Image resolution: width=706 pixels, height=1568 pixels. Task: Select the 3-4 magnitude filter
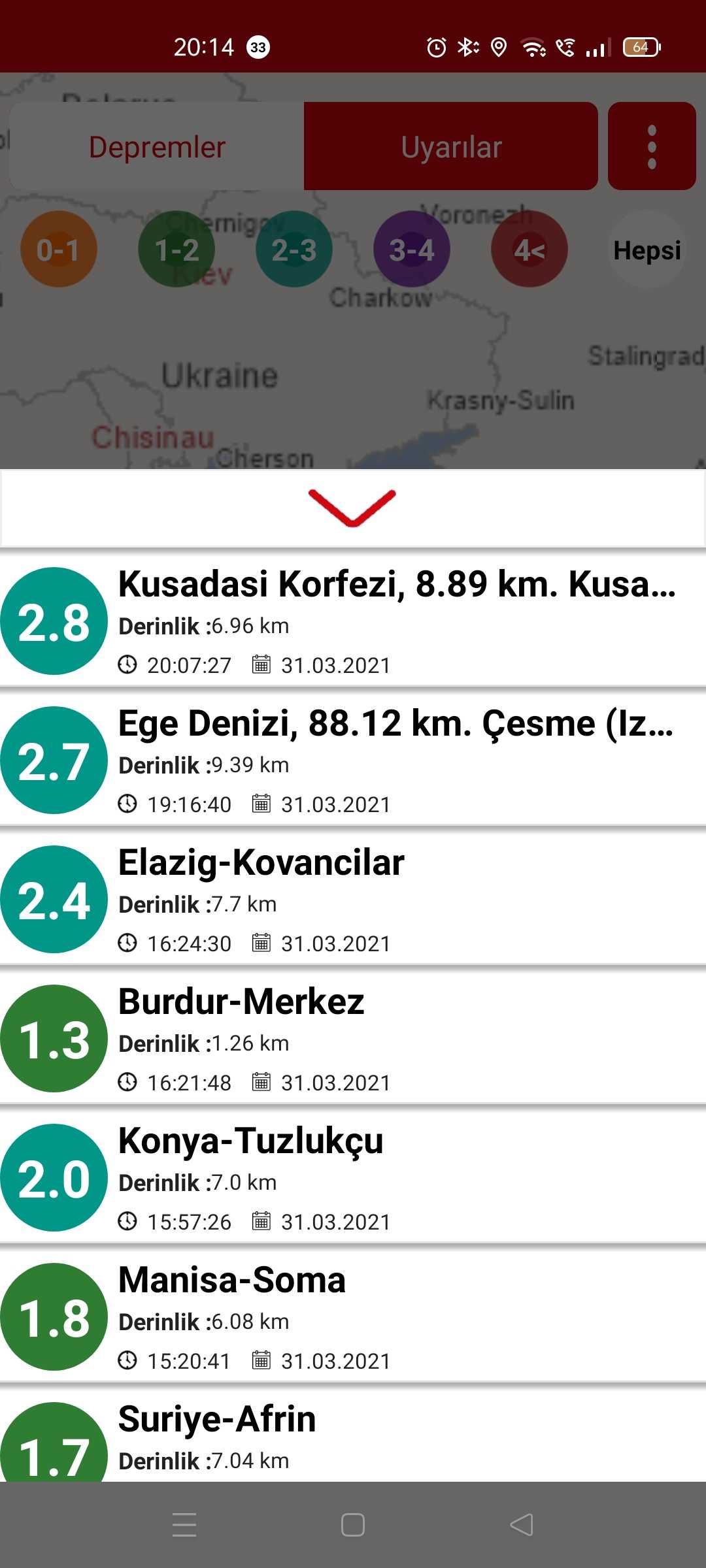412,250
